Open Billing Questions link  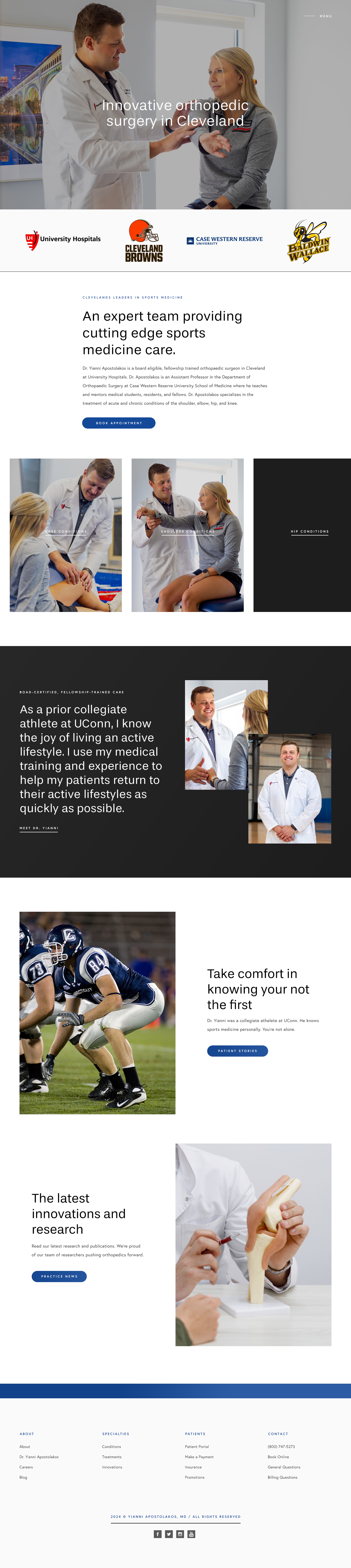[x=283, y=1477]
